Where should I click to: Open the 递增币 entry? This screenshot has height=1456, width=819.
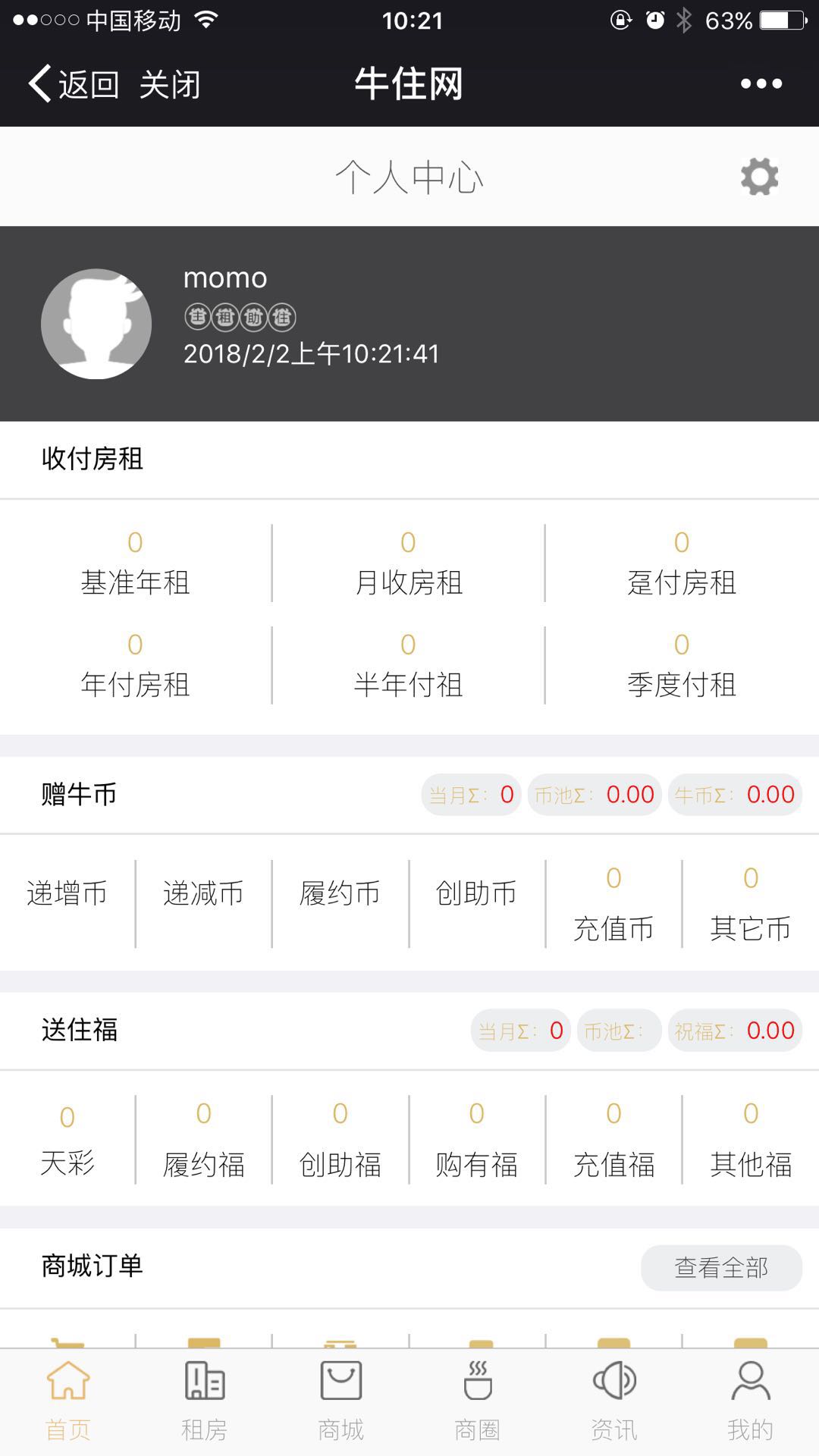[67, 893]
